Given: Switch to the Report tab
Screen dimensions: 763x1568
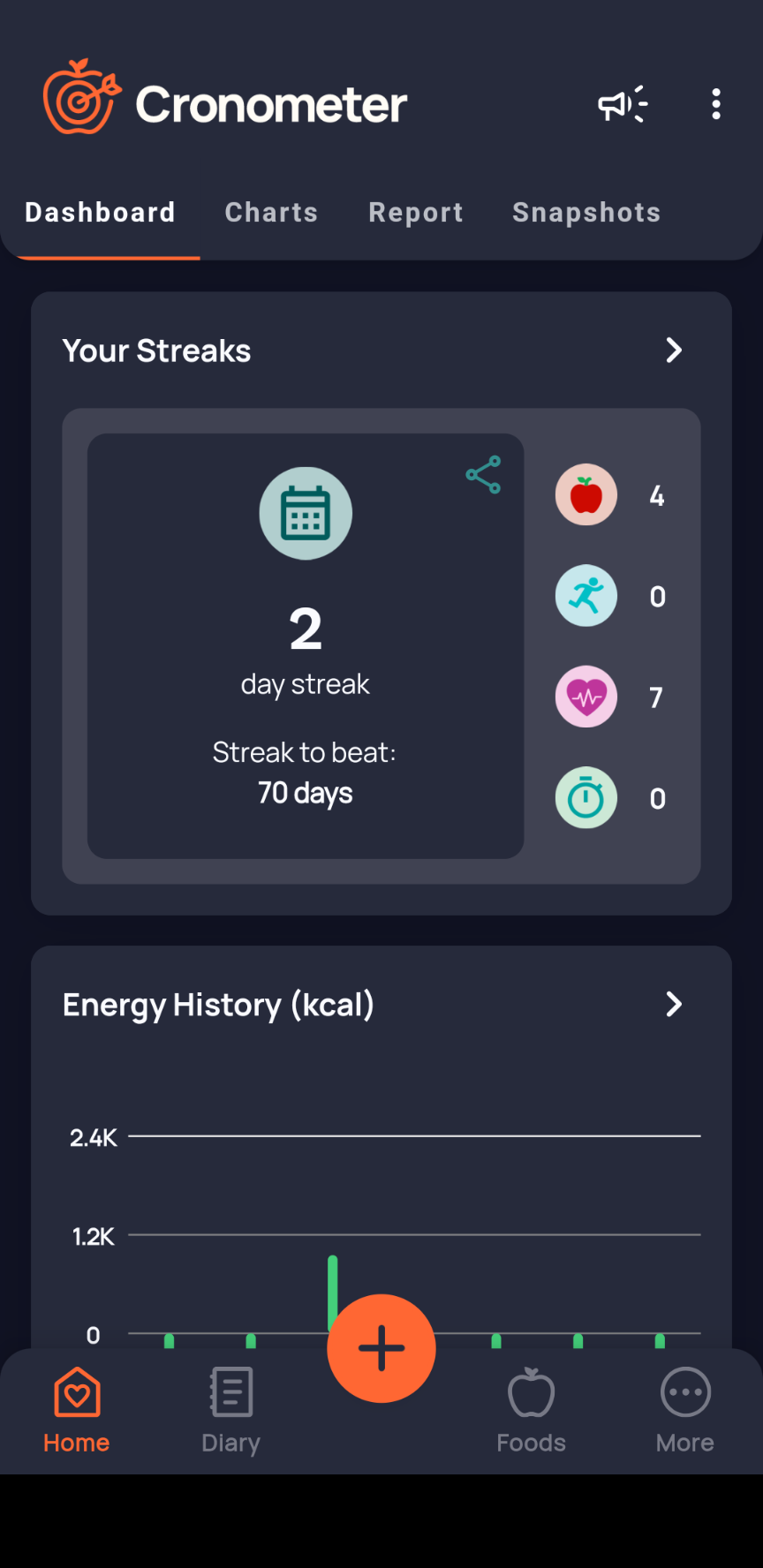Looking at the screenshot, I should (416, 212).
